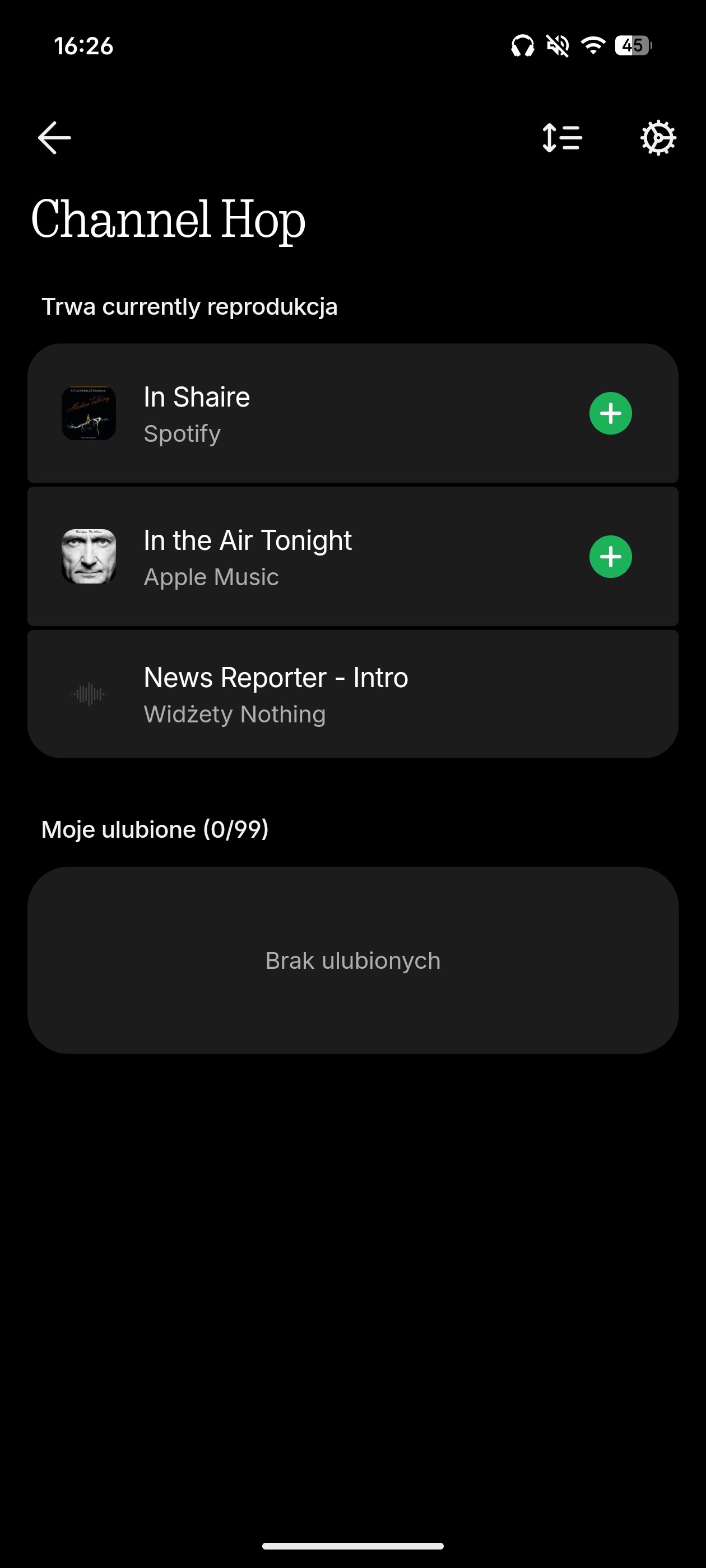This screenshot has height=1568, width=706.
Task: Select the In the Air Tonight row
Action: pos(305,557)
